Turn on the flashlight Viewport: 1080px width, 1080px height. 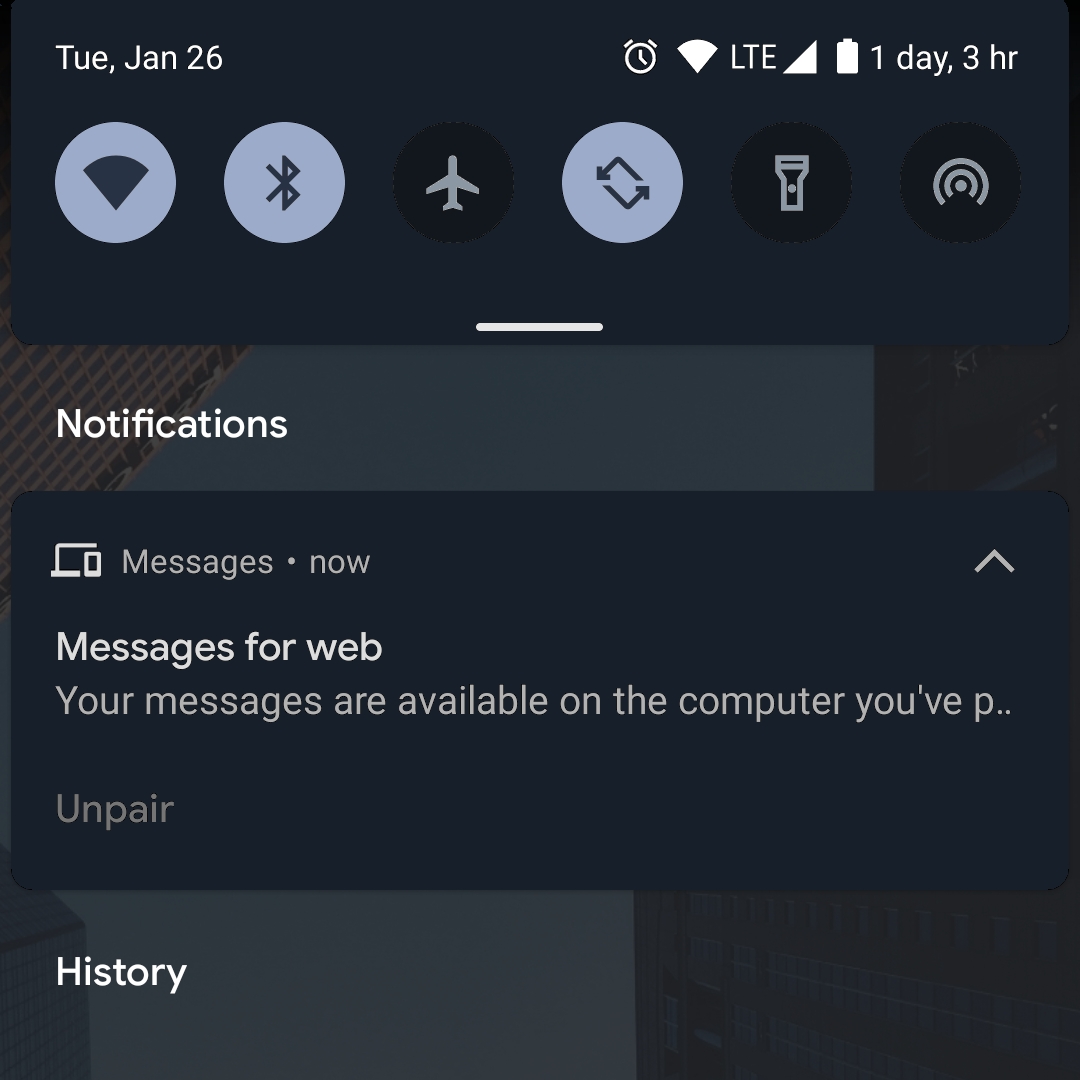coord(791,183)
